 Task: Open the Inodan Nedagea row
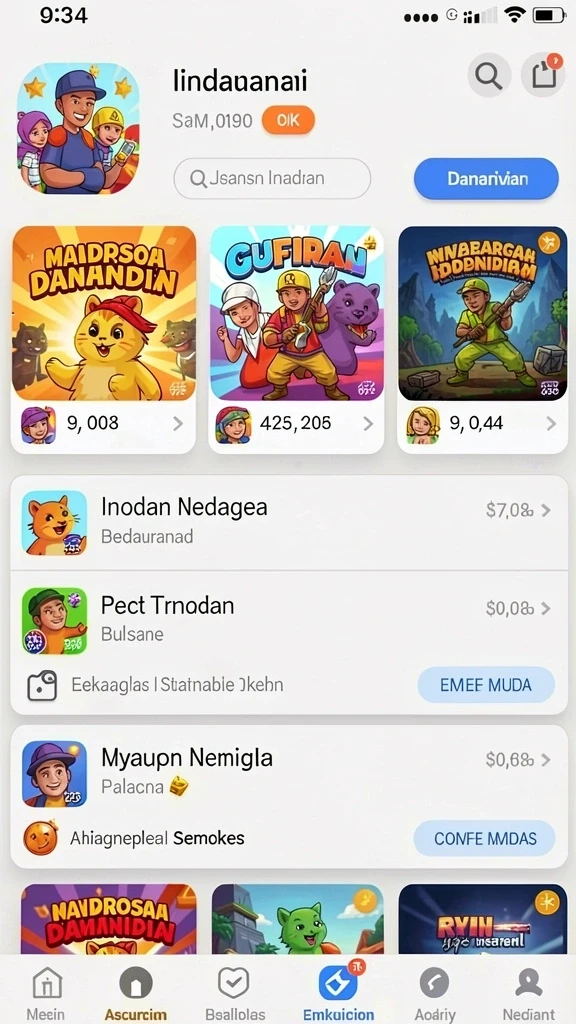(289, 523)
